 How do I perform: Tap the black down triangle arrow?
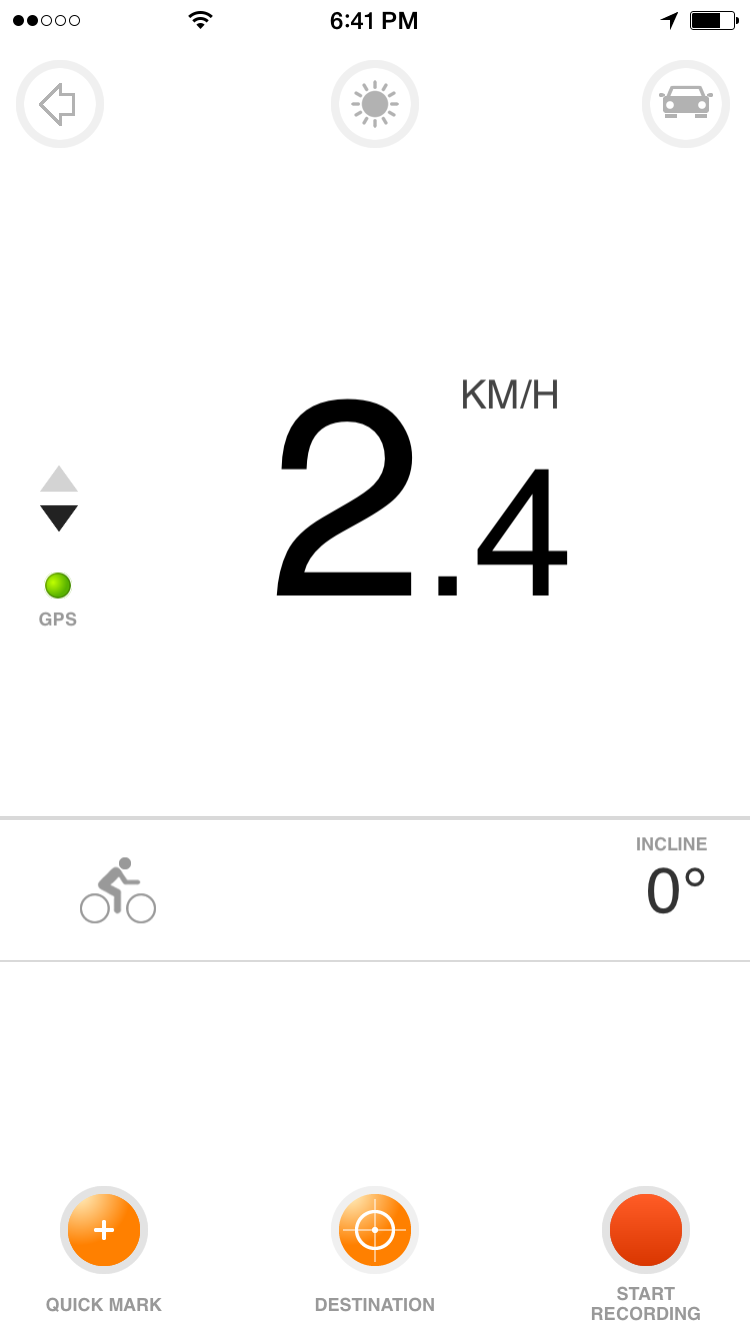[x=59, y=518]
